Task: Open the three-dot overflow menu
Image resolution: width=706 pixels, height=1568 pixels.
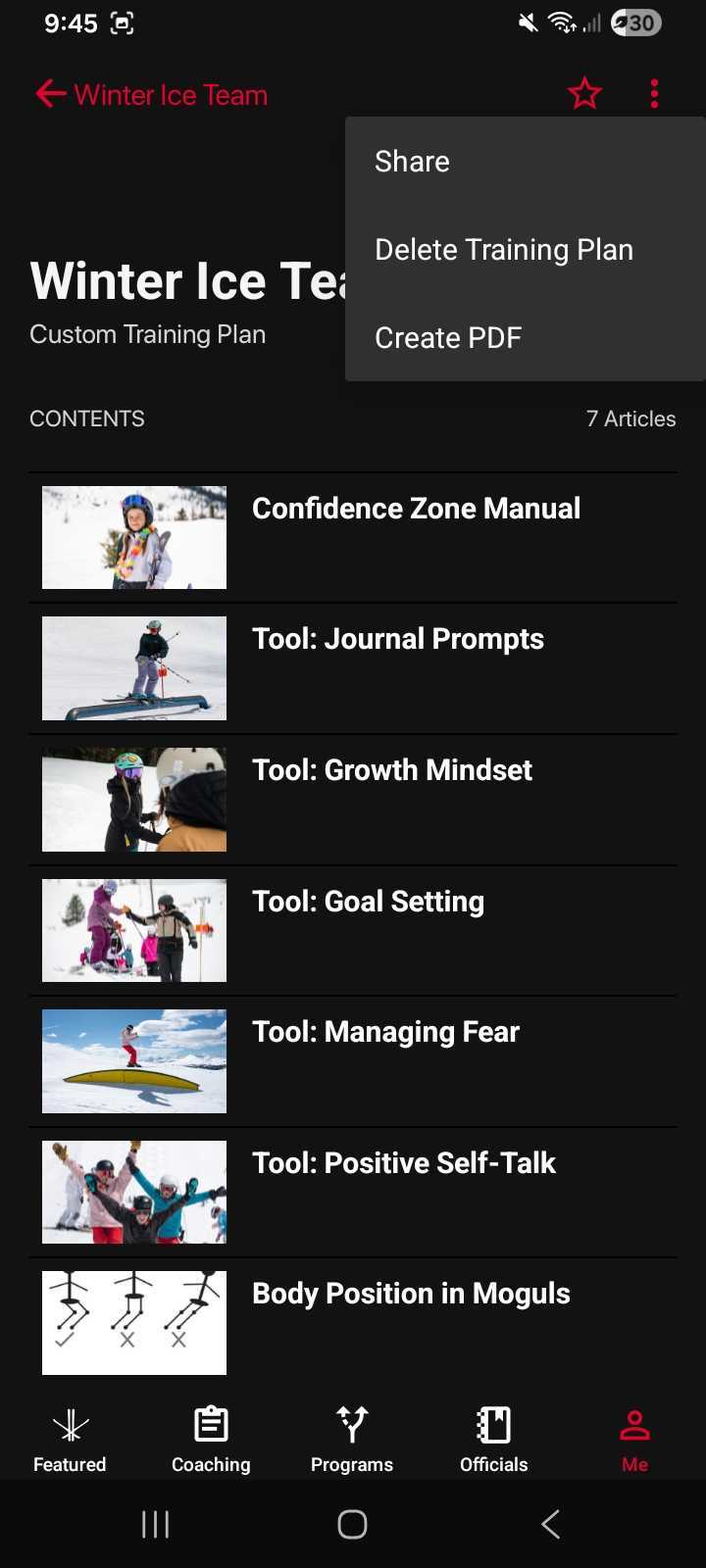Action: [653, 93]
